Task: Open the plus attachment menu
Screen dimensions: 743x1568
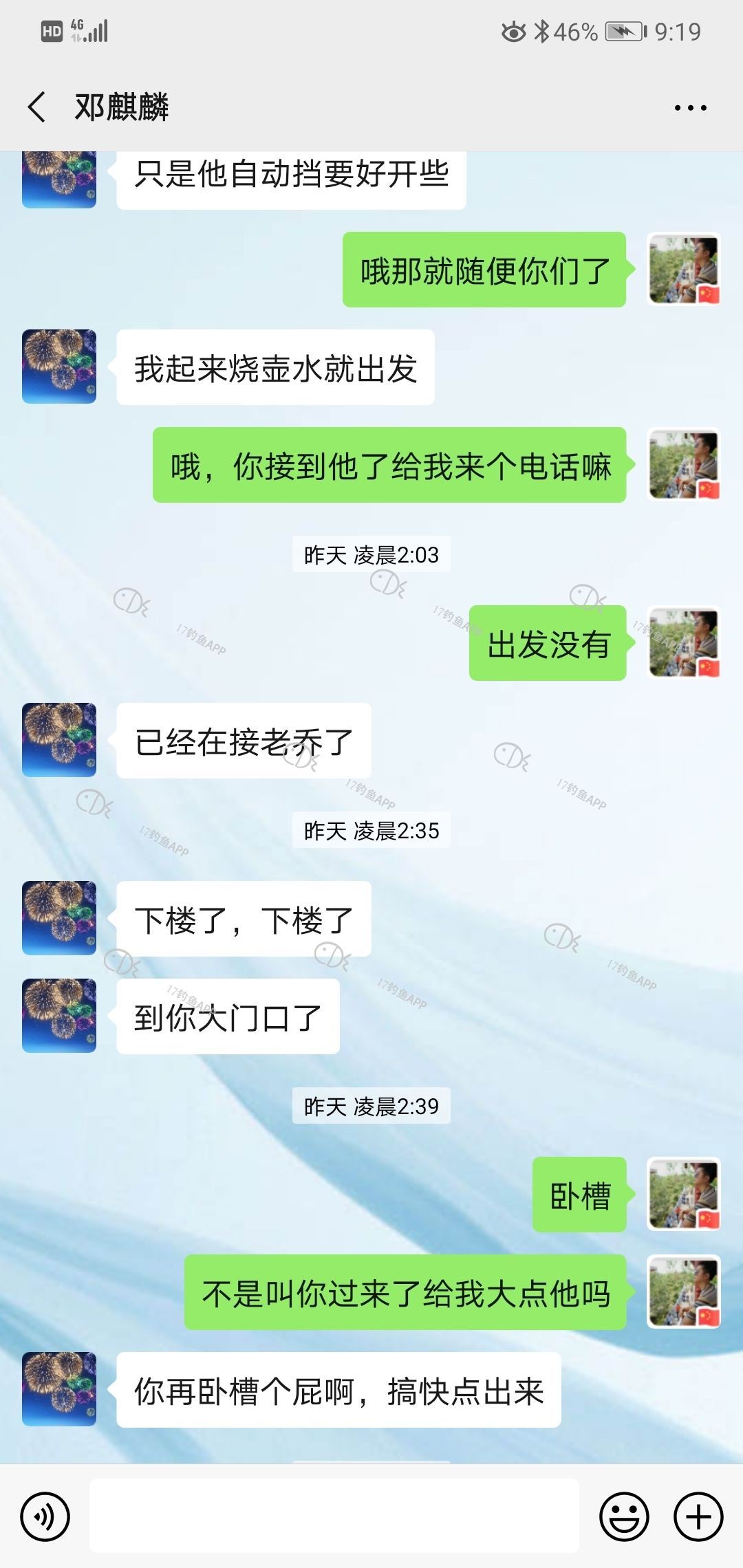Action: (698, 1516)
